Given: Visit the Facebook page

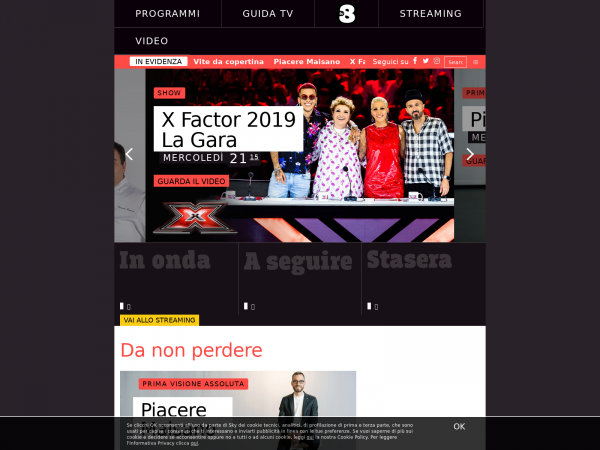Looking at the screenshot, I should (x=415, y=62).
